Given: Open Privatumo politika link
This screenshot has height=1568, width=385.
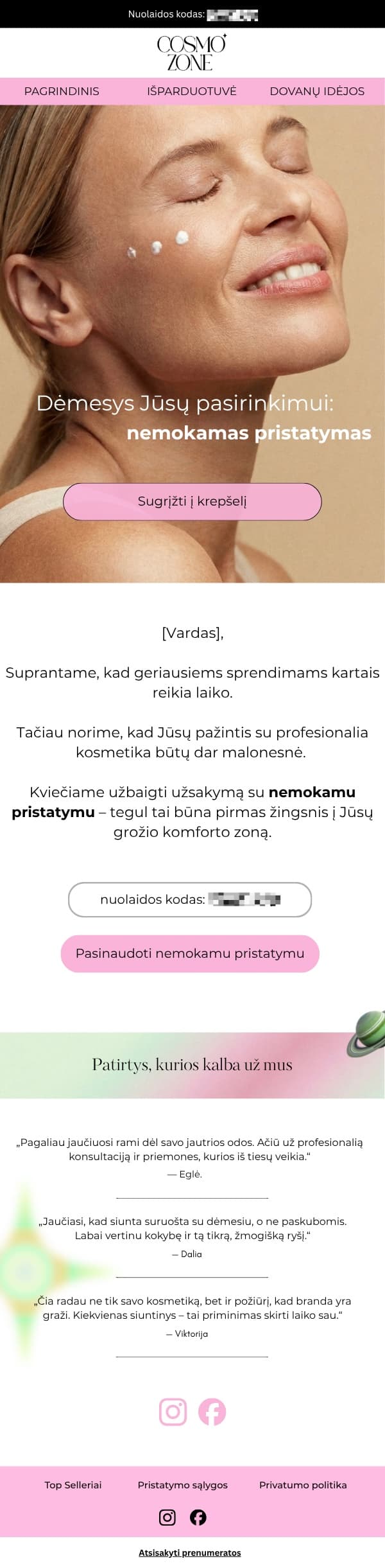Looking at the screenshot, I should point(303,1484).
